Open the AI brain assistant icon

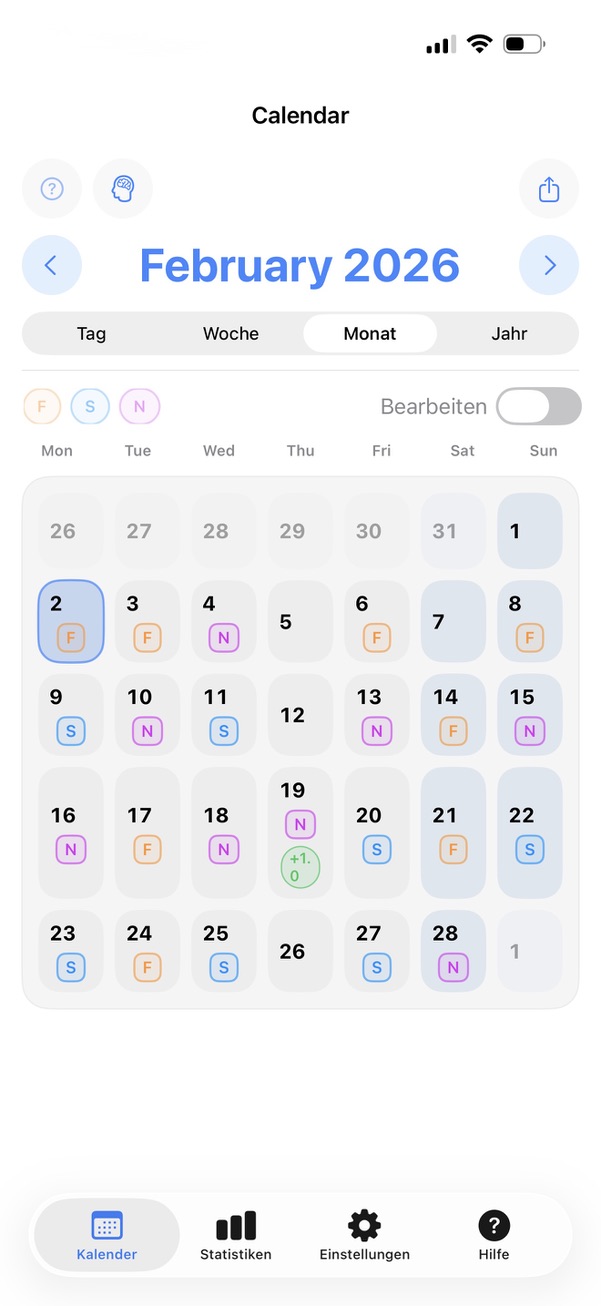[123, 189]
